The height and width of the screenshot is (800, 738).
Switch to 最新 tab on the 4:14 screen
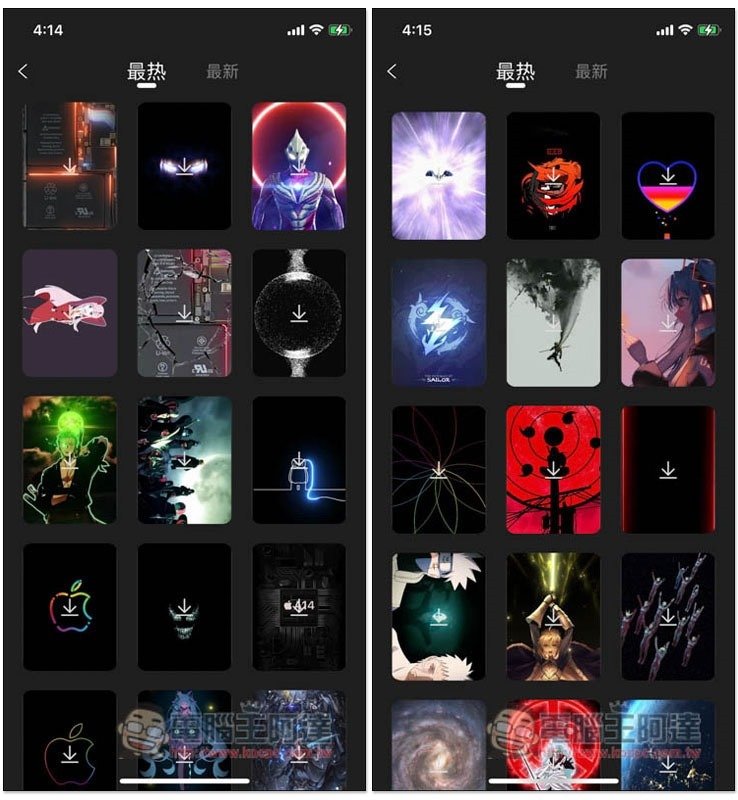pyautogui.click(x=222, y=72)
